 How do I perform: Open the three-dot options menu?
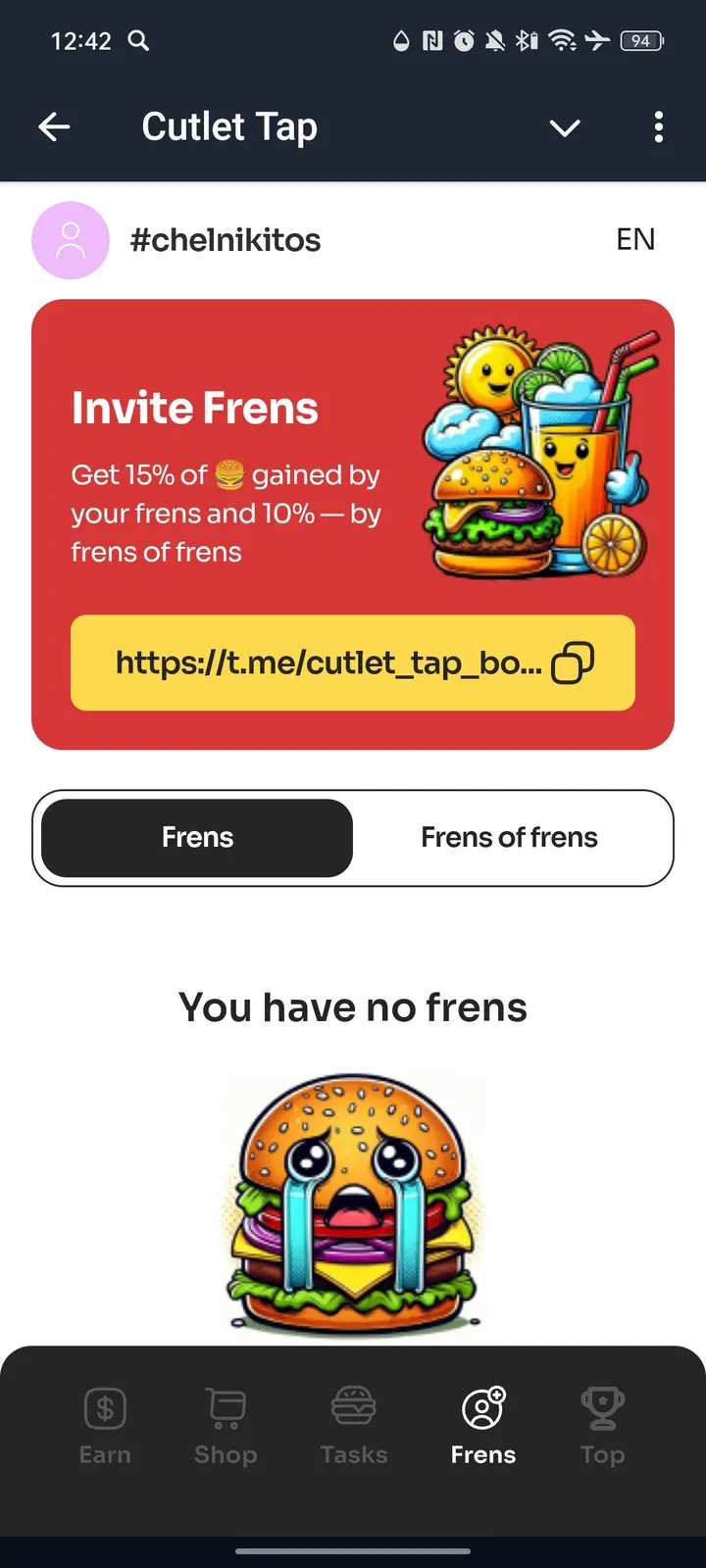[x=658, y=127]
